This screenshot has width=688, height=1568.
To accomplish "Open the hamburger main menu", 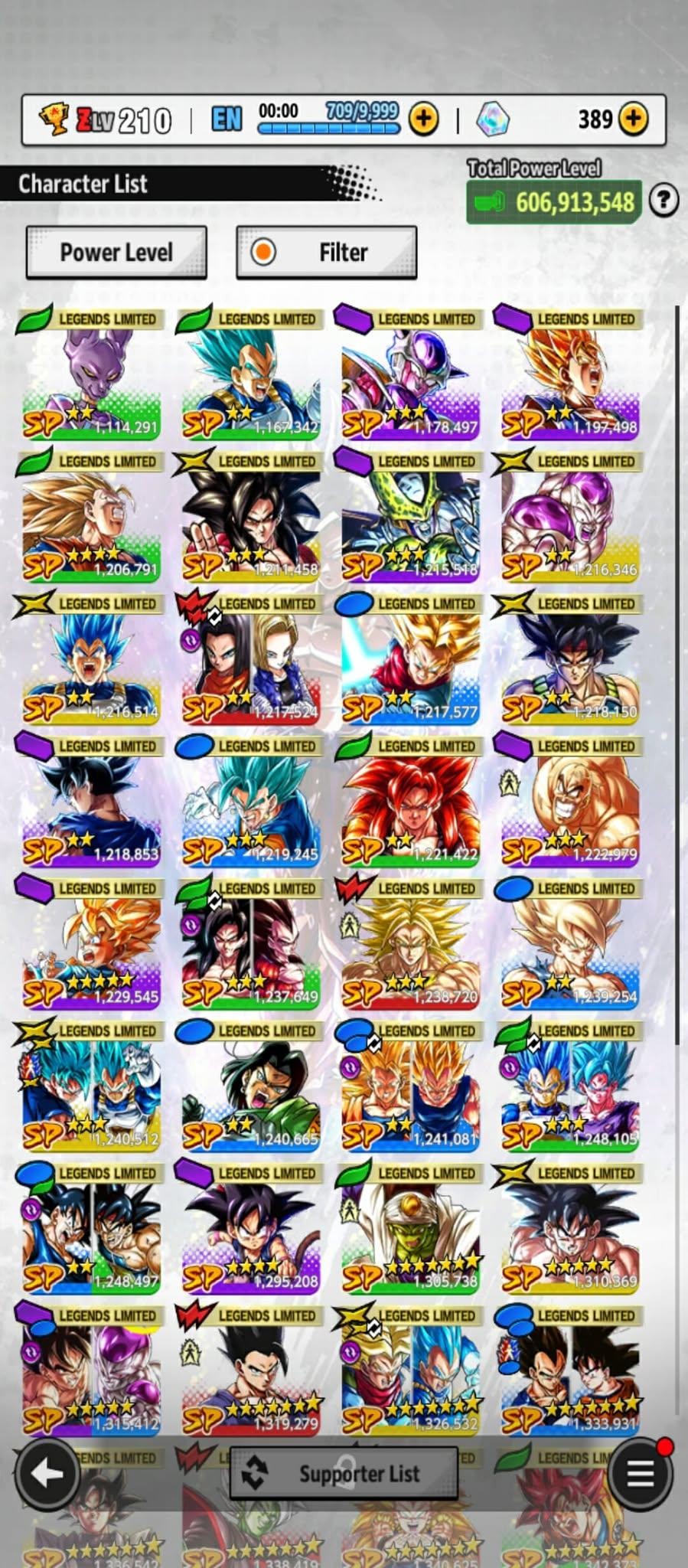I will tap(641, 1472).
